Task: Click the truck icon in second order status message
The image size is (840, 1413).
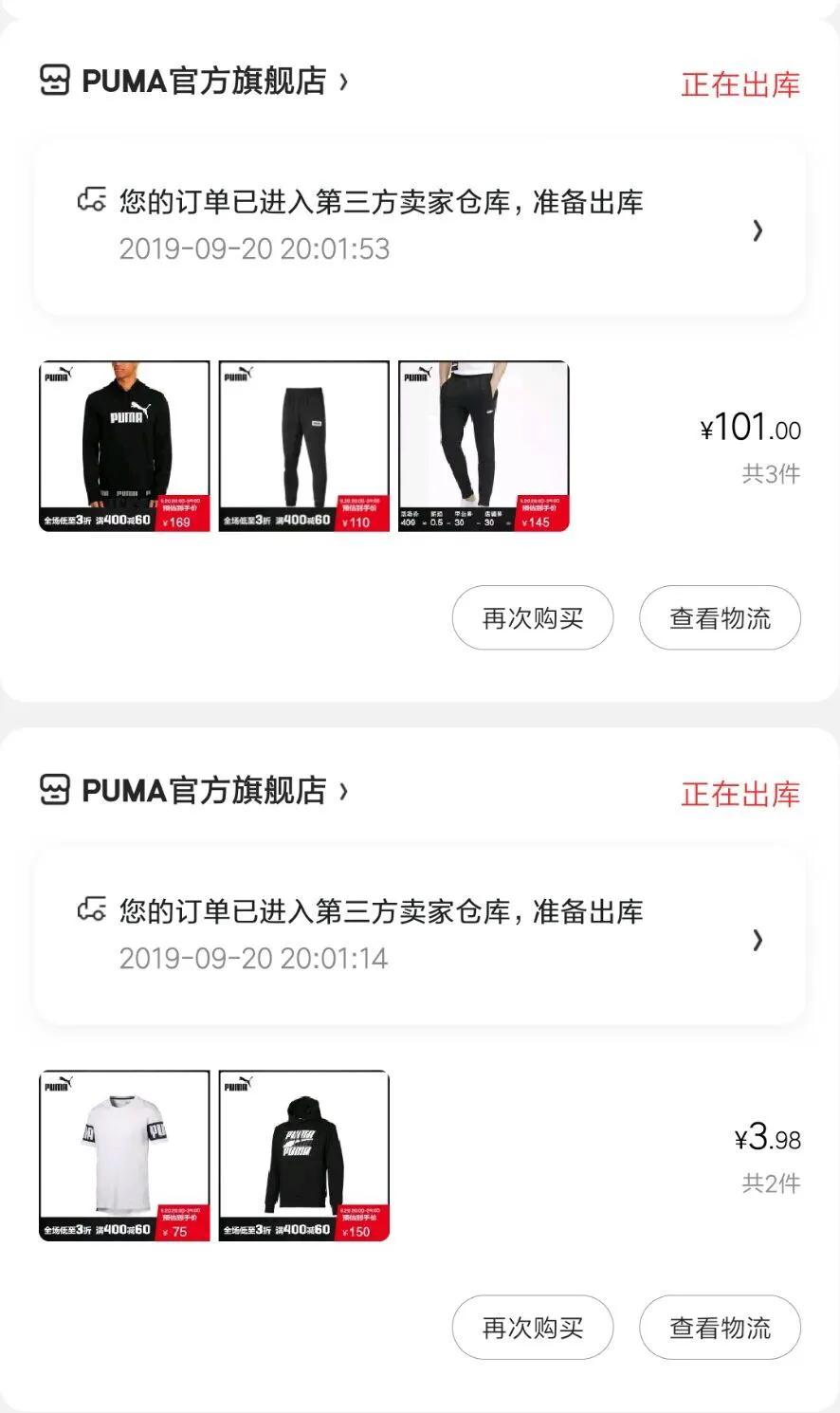Action: pyautogui.click(x=92, y=911)
